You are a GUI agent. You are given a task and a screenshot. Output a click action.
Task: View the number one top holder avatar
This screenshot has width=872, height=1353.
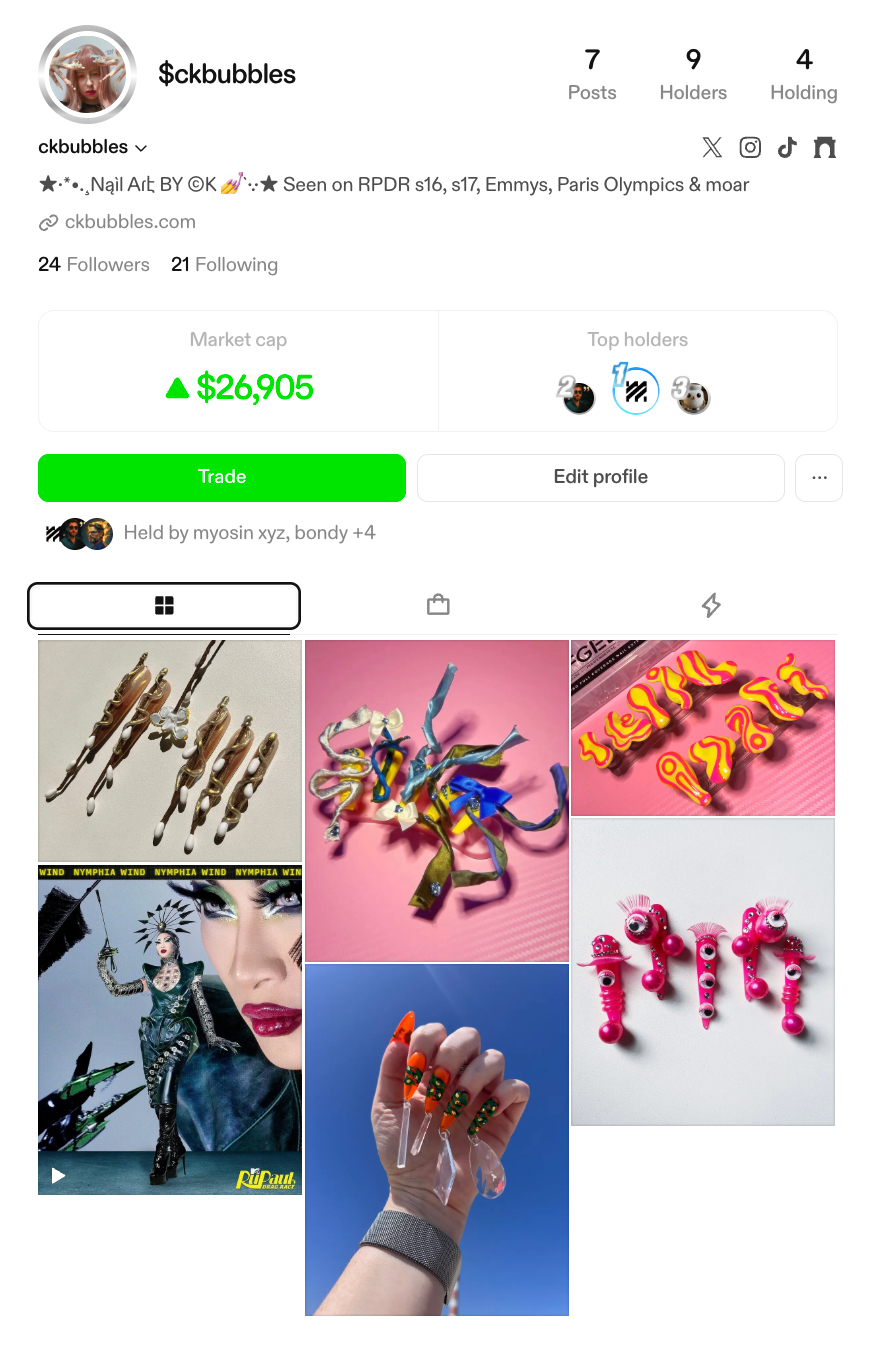pyautogui.click(x=636, y=391)
